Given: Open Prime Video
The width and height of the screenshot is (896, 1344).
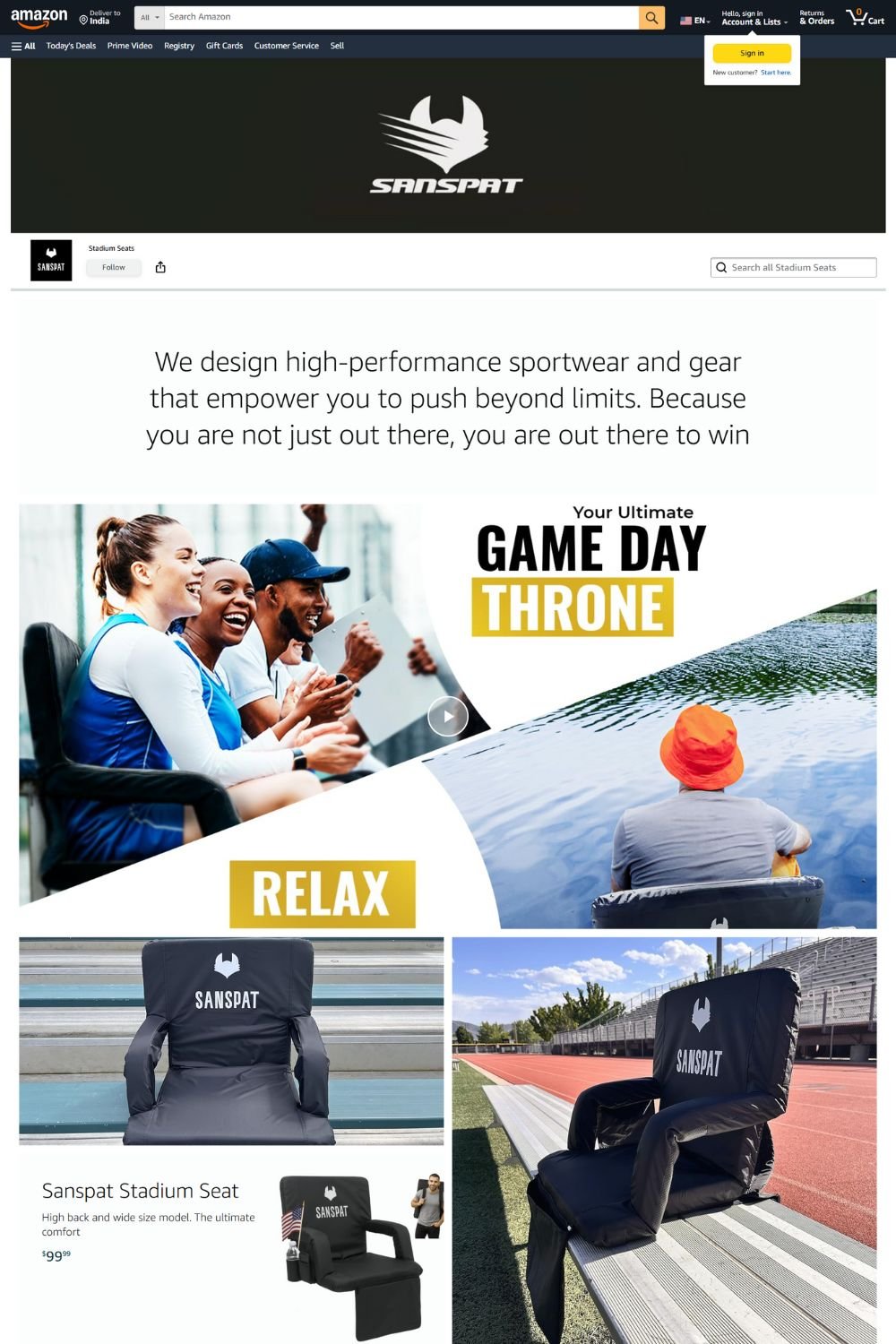Looking at the screenshot, I should (x=130, y=46).
